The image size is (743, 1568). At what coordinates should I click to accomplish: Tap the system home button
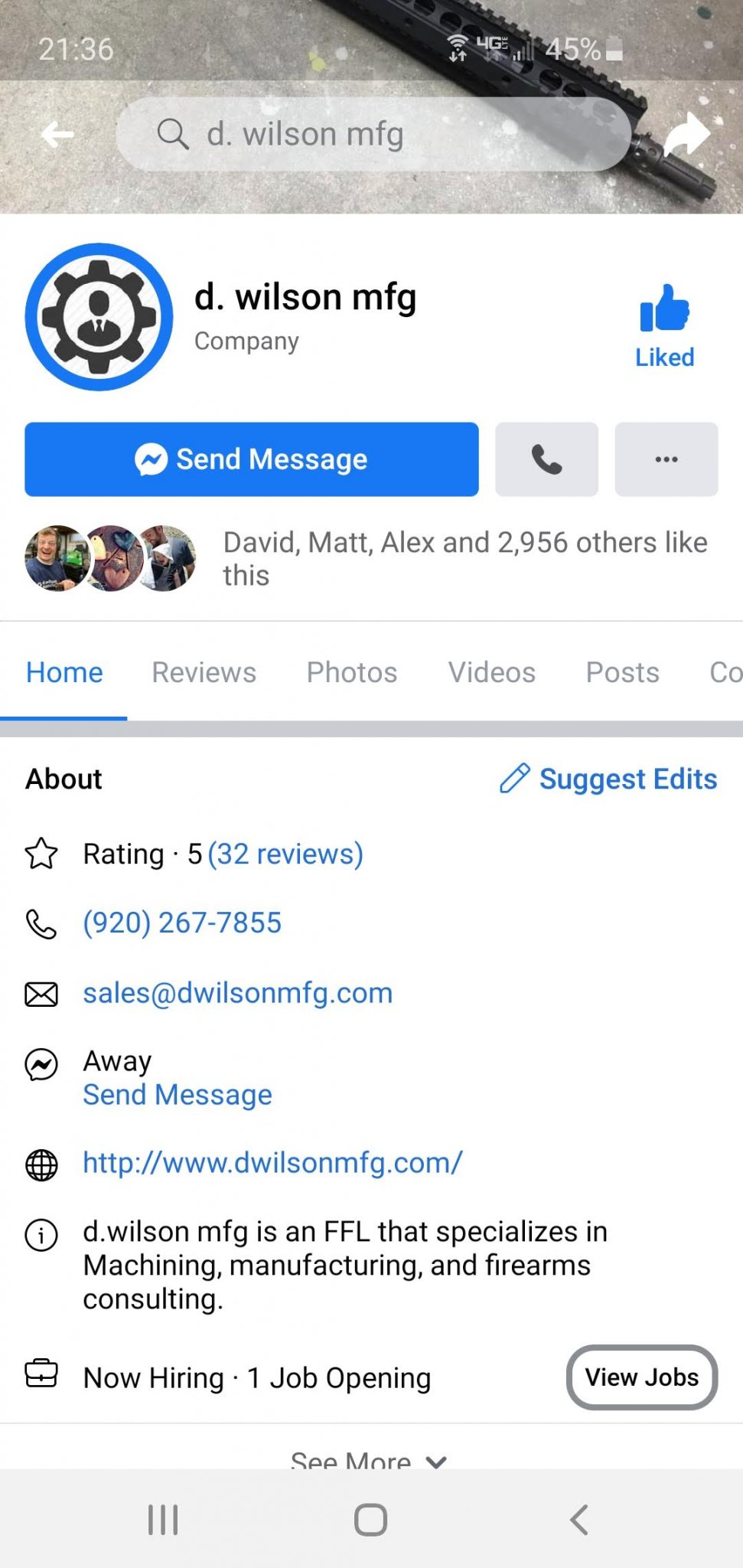(370, 1520)
